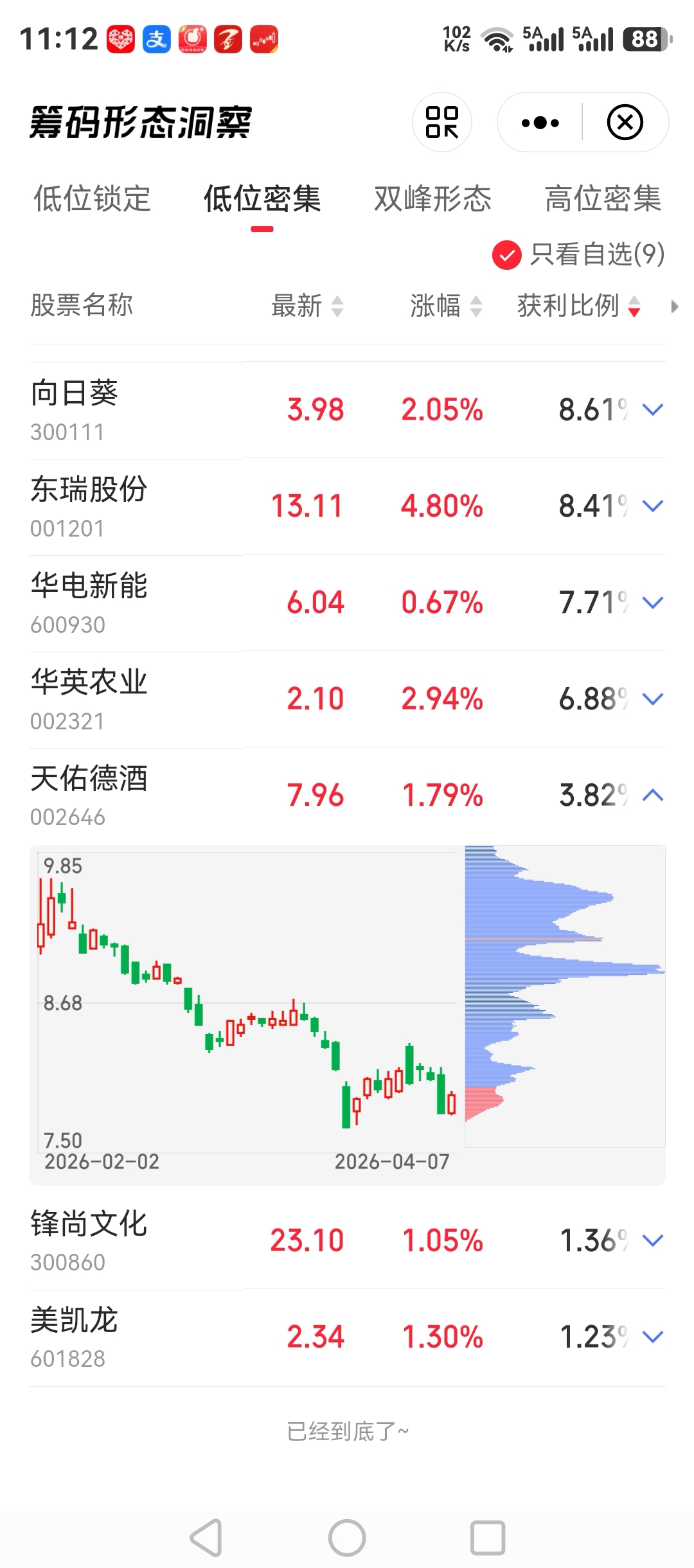Select the 低位密集 tab
Screen dimensions: 694x1568
point(262,198)
